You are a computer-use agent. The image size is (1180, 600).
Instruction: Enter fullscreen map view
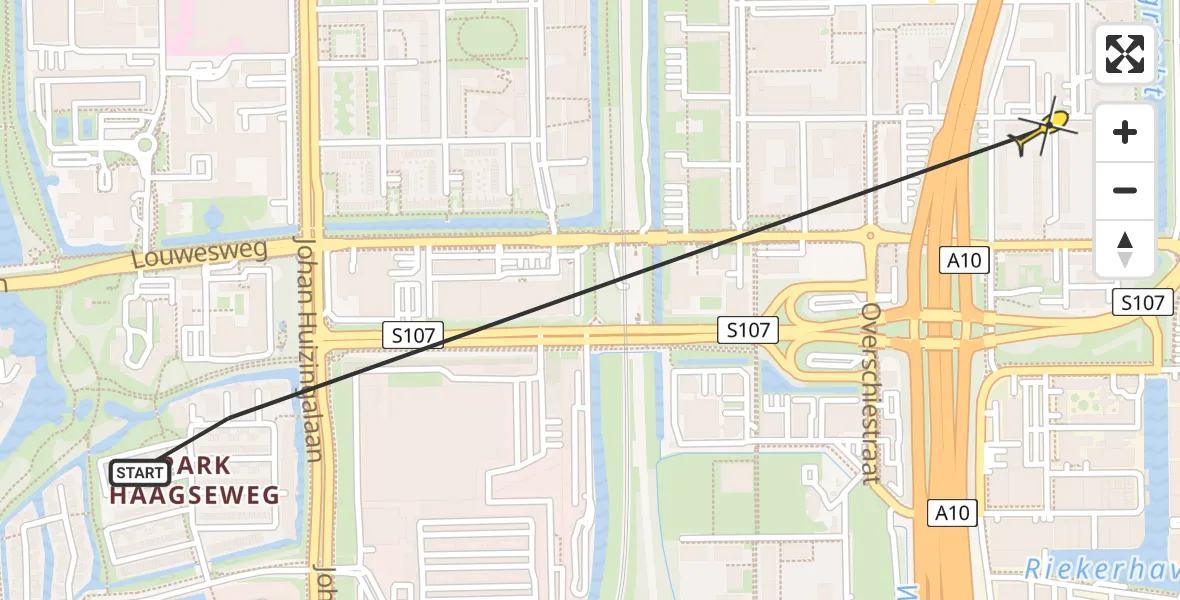pyautogui.click(x=1125, y=54)
